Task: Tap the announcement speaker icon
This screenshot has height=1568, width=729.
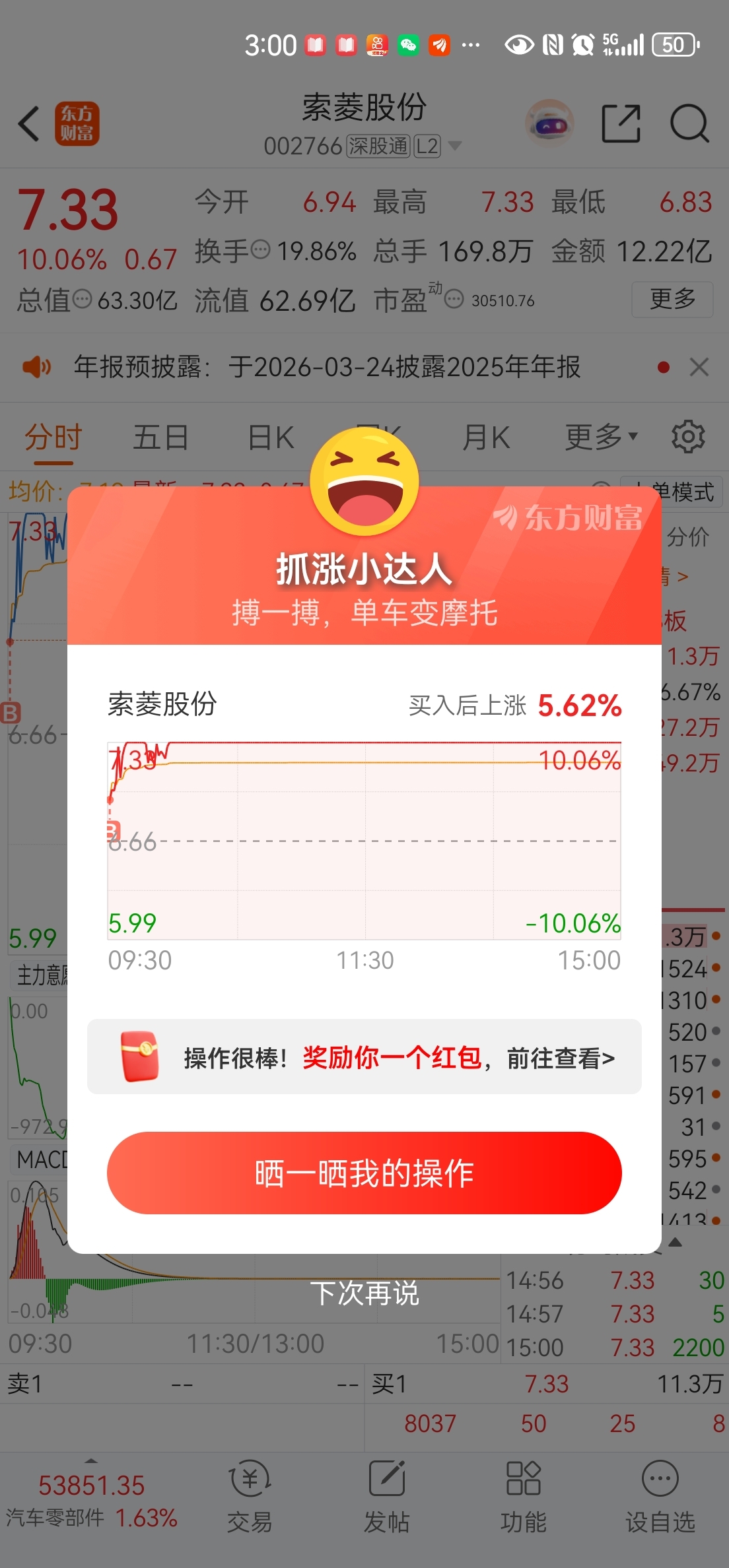Action: (37, 368)
